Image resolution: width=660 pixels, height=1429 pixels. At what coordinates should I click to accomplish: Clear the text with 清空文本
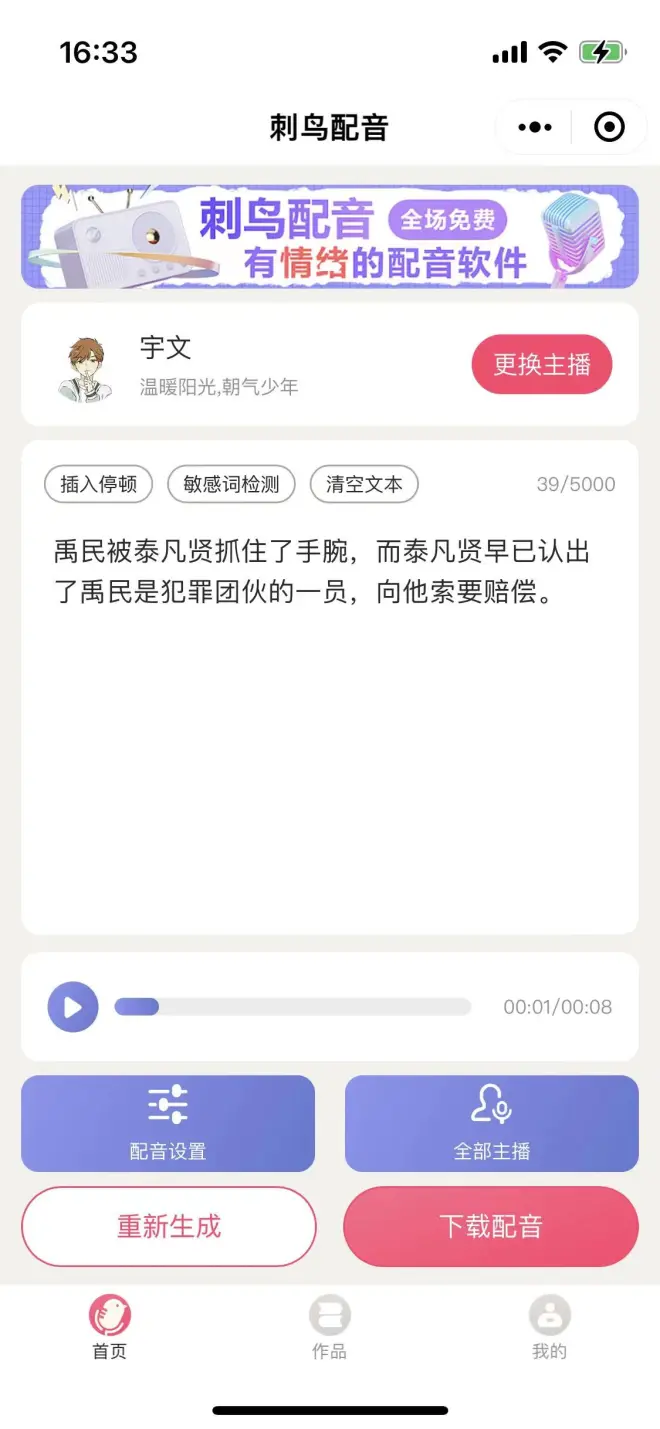pos(364,484)
